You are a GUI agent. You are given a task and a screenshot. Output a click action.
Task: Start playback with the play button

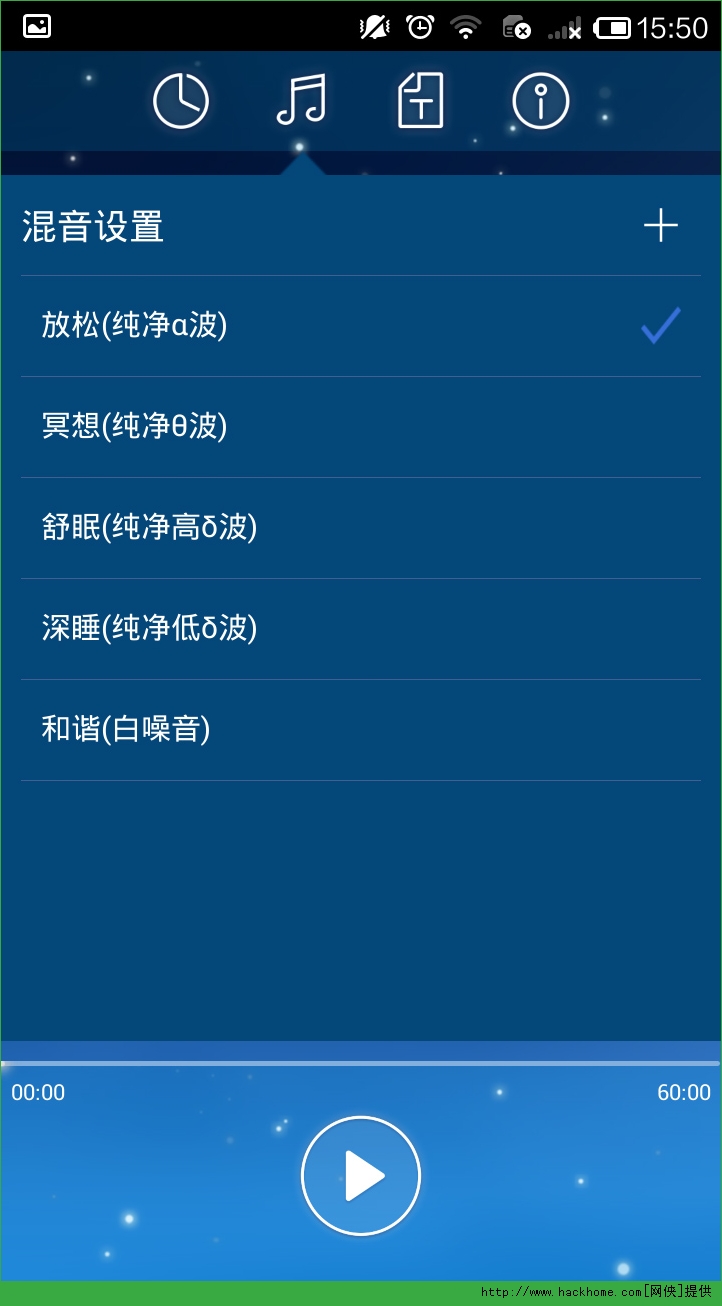[361, 1176]
